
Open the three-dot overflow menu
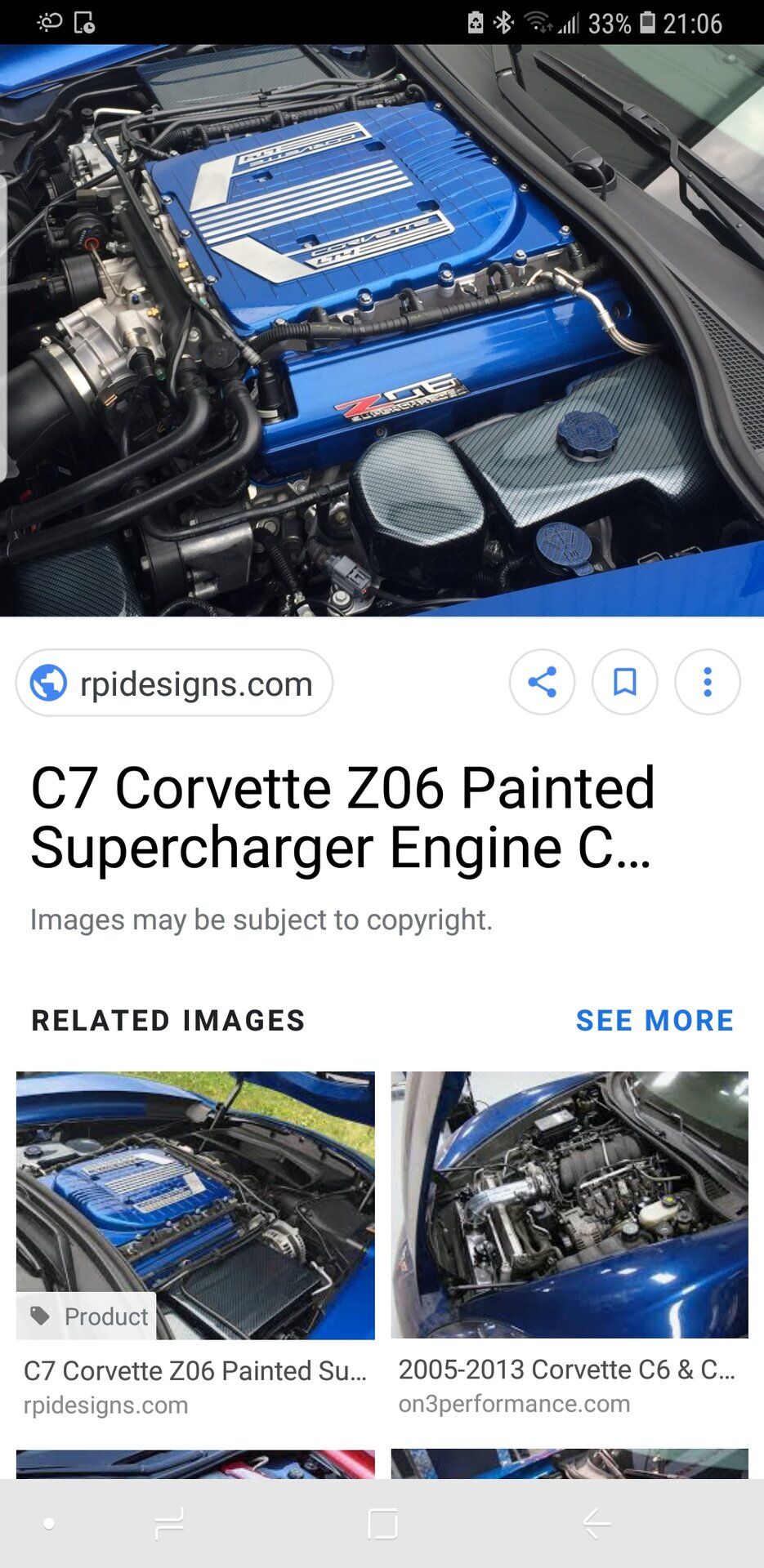coord(707,683)
